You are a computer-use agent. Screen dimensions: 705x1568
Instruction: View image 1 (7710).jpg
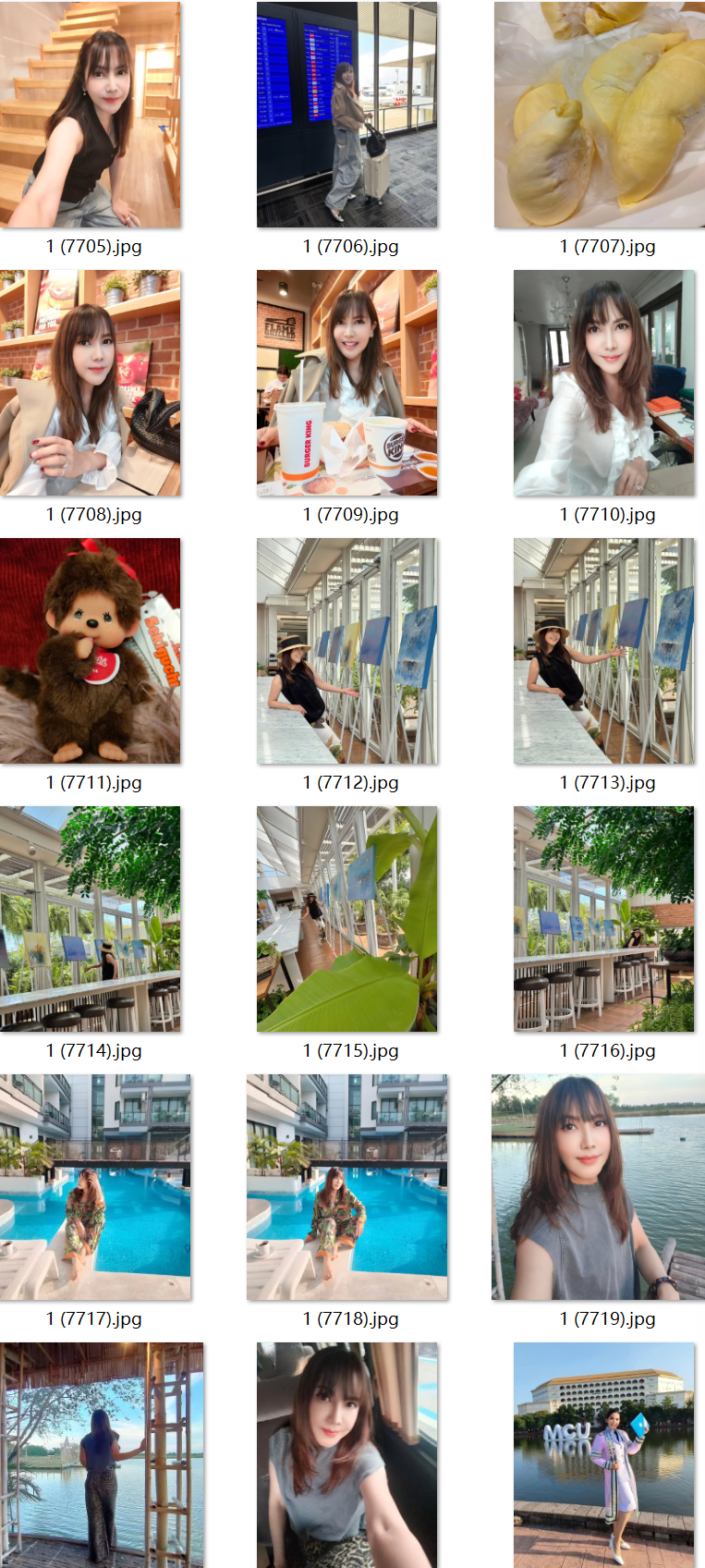pyautogui.click(x=604, y=383)
